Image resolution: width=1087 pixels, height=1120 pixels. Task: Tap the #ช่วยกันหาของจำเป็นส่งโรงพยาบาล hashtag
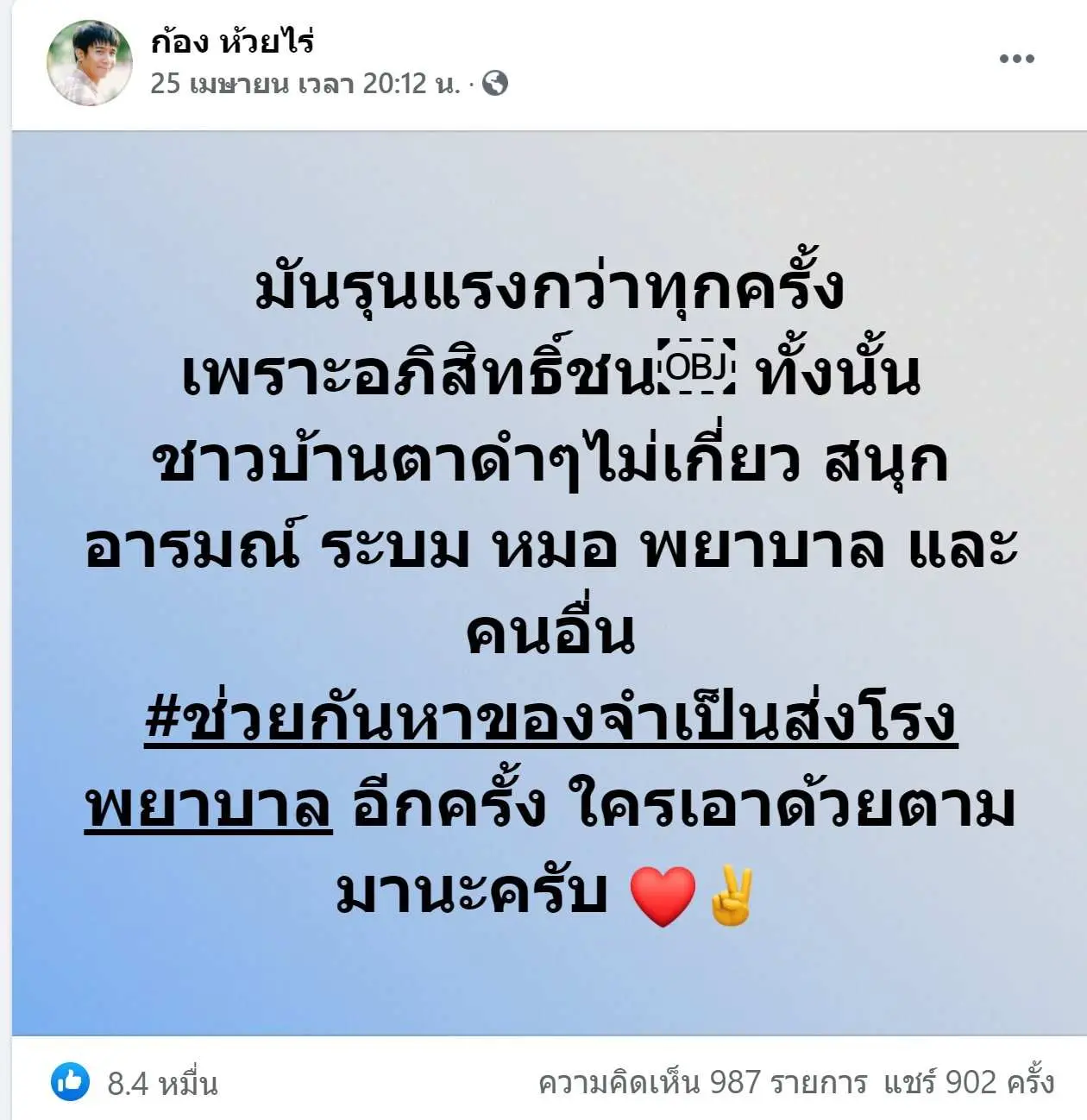pos(550,721)
